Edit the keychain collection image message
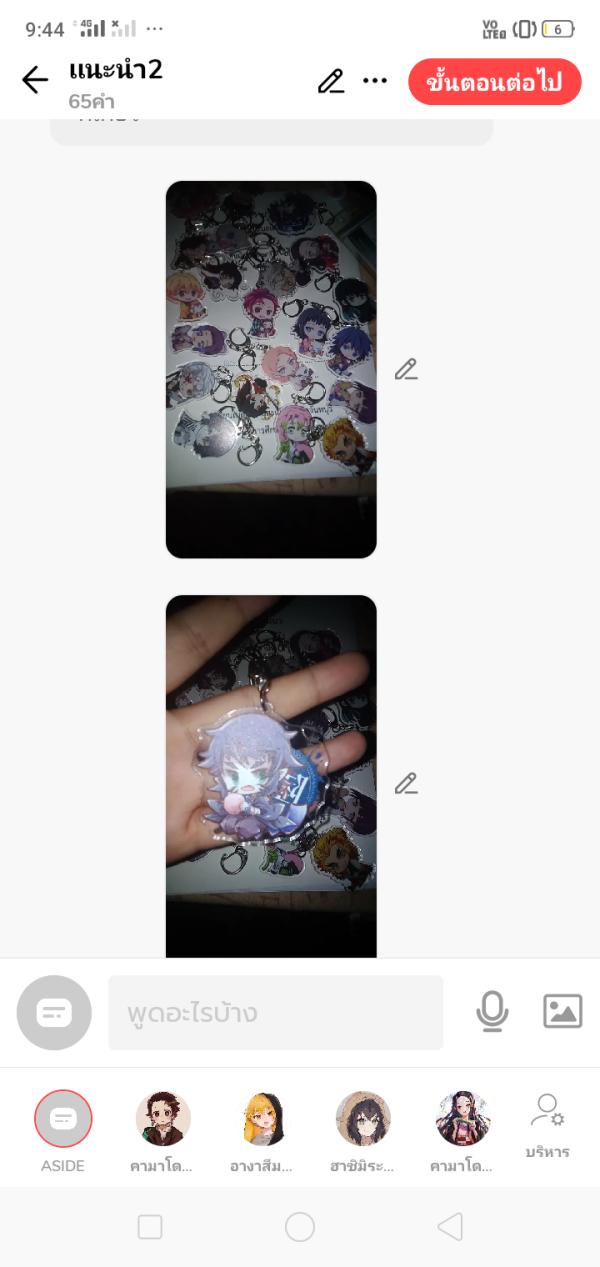This screenshot has width=600, height=1267. pyautogui.click(x=405, y=369)
